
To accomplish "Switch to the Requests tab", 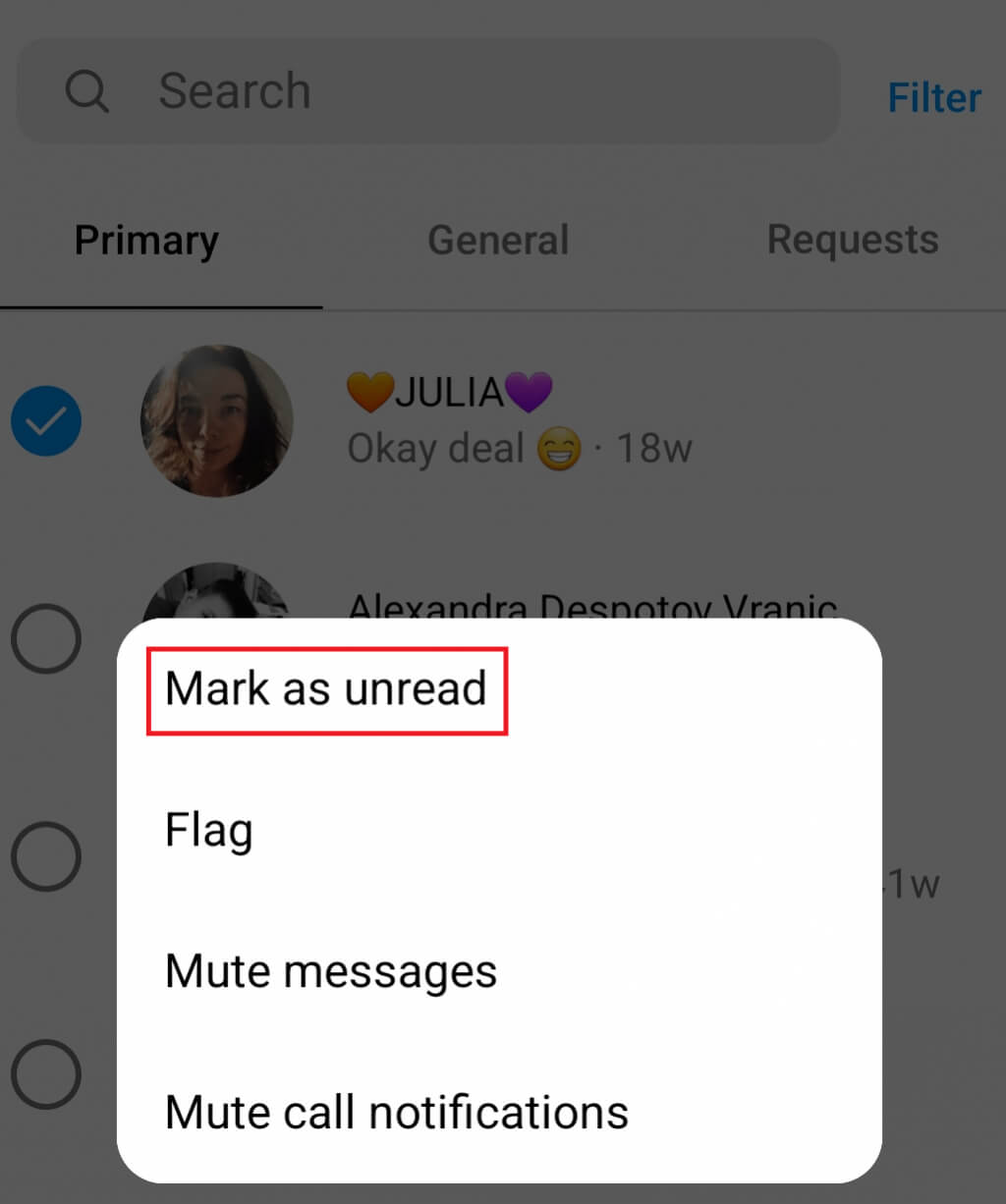I will pyautogui.click(x=852, y=241).
